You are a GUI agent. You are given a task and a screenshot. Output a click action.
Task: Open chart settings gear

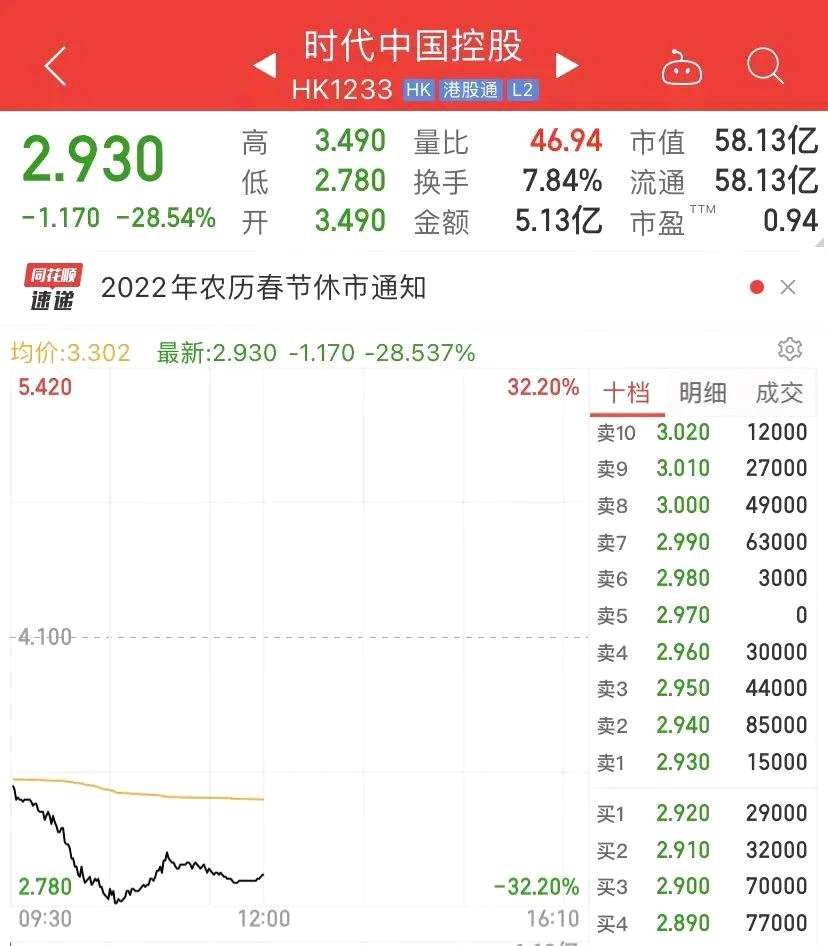point(790,349)
